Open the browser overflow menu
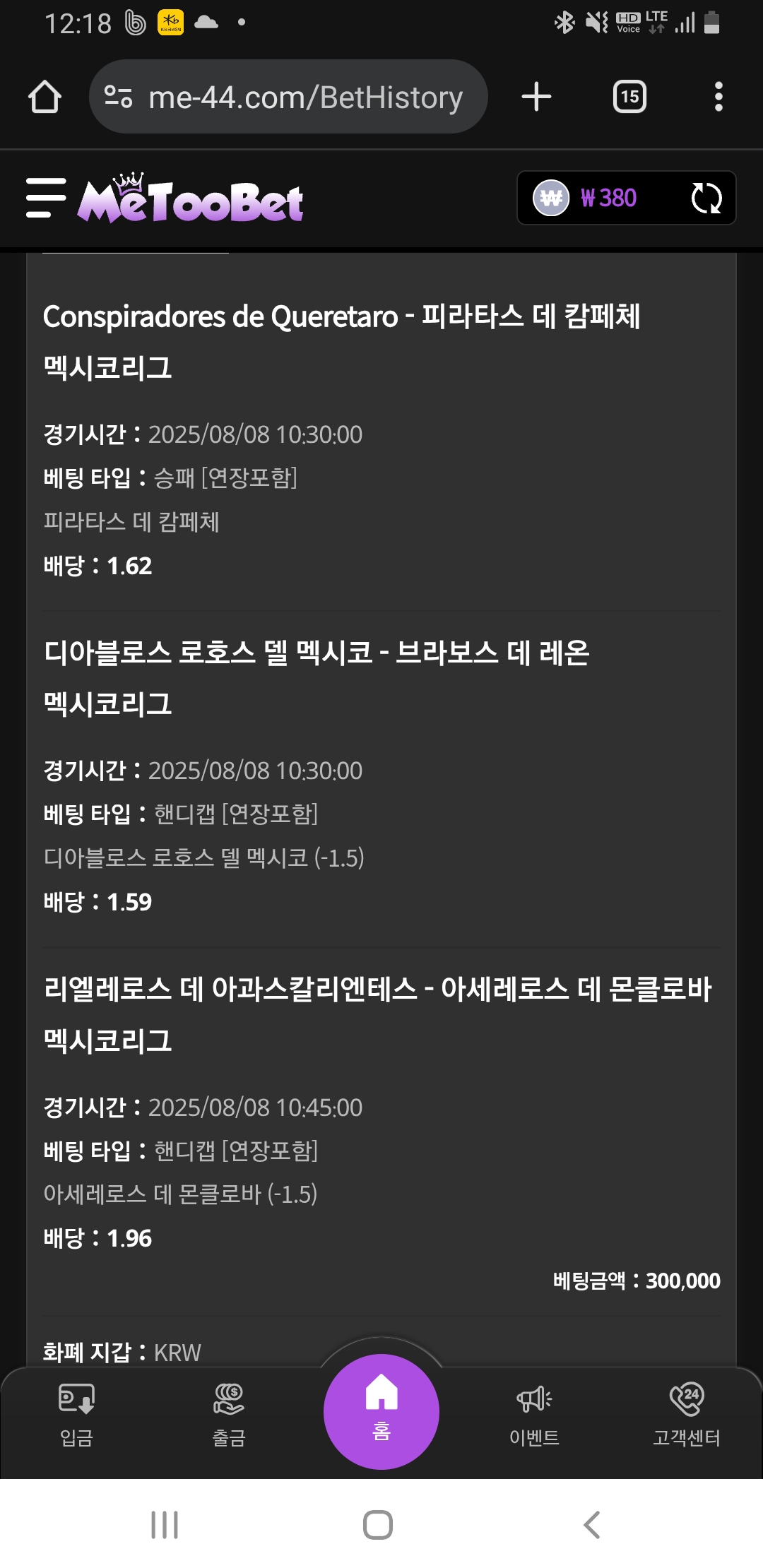Image resolution: width=763 pixels, height=1568 pixels. (x=718, y=97)
